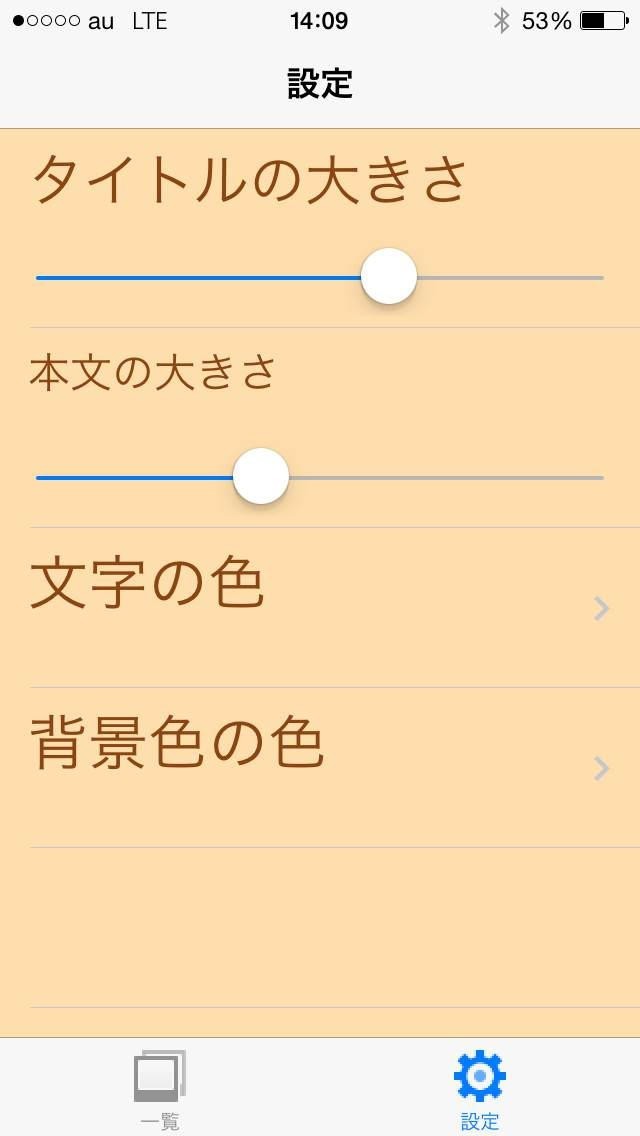Tap the タイトルの大きさ slider knob
The image size is (640, 1136).
(388, 277)
